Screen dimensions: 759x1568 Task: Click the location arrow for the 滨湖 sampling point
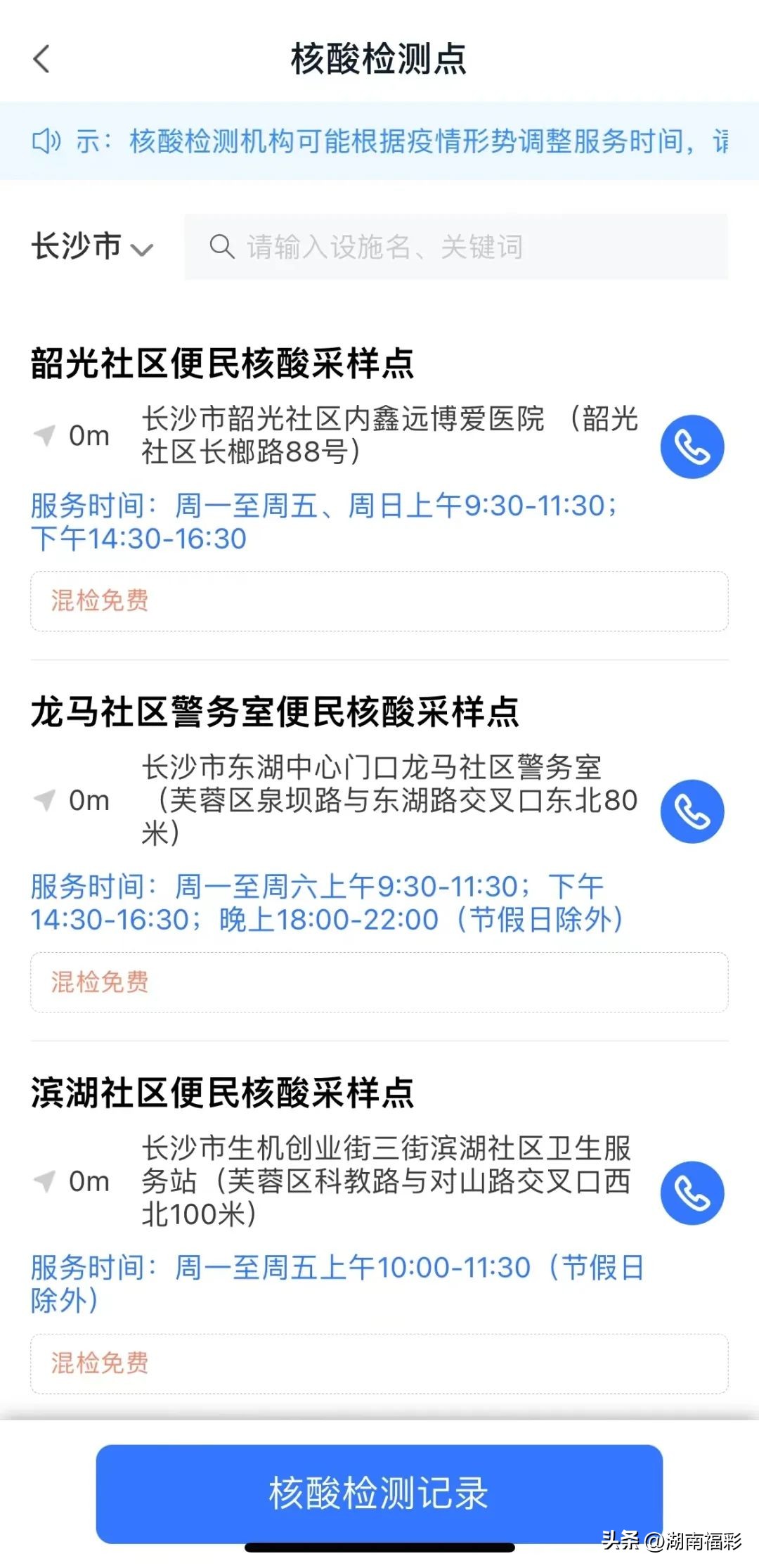[45, 1180]
